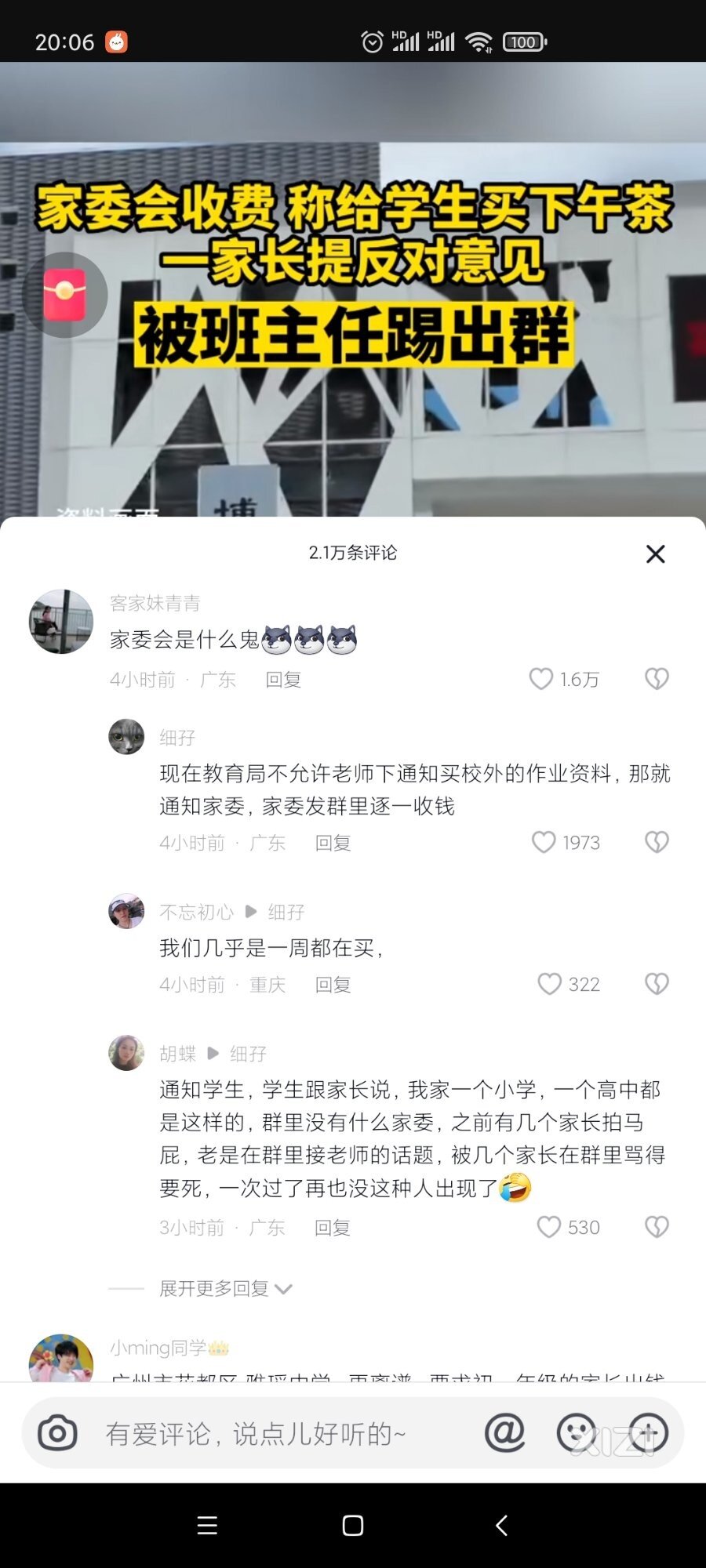706x1568 pixels.
Task: Close the comments panel
Action: pyautogui.click(x=655, y=554)
